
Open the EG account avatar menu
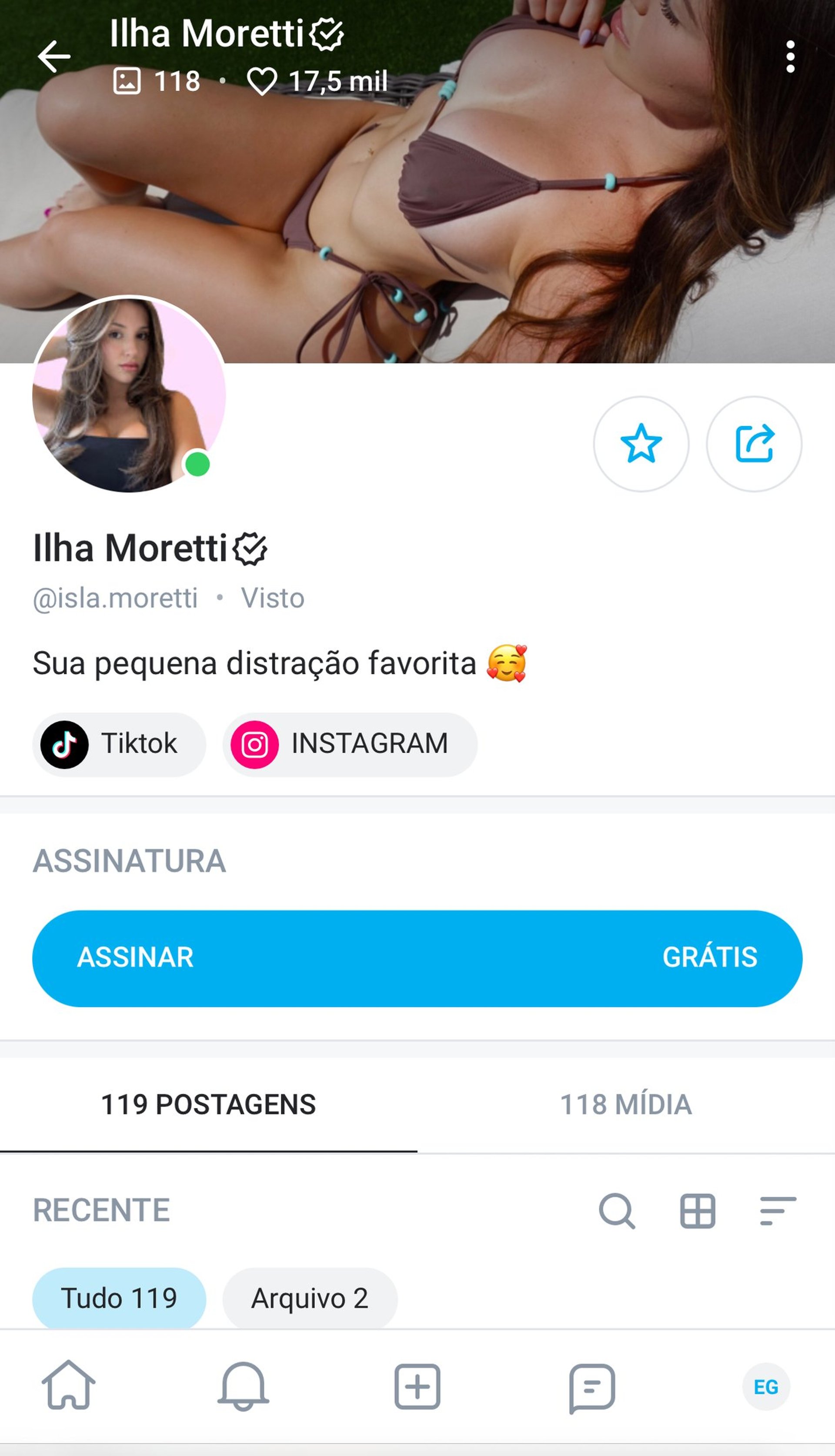766,1386
